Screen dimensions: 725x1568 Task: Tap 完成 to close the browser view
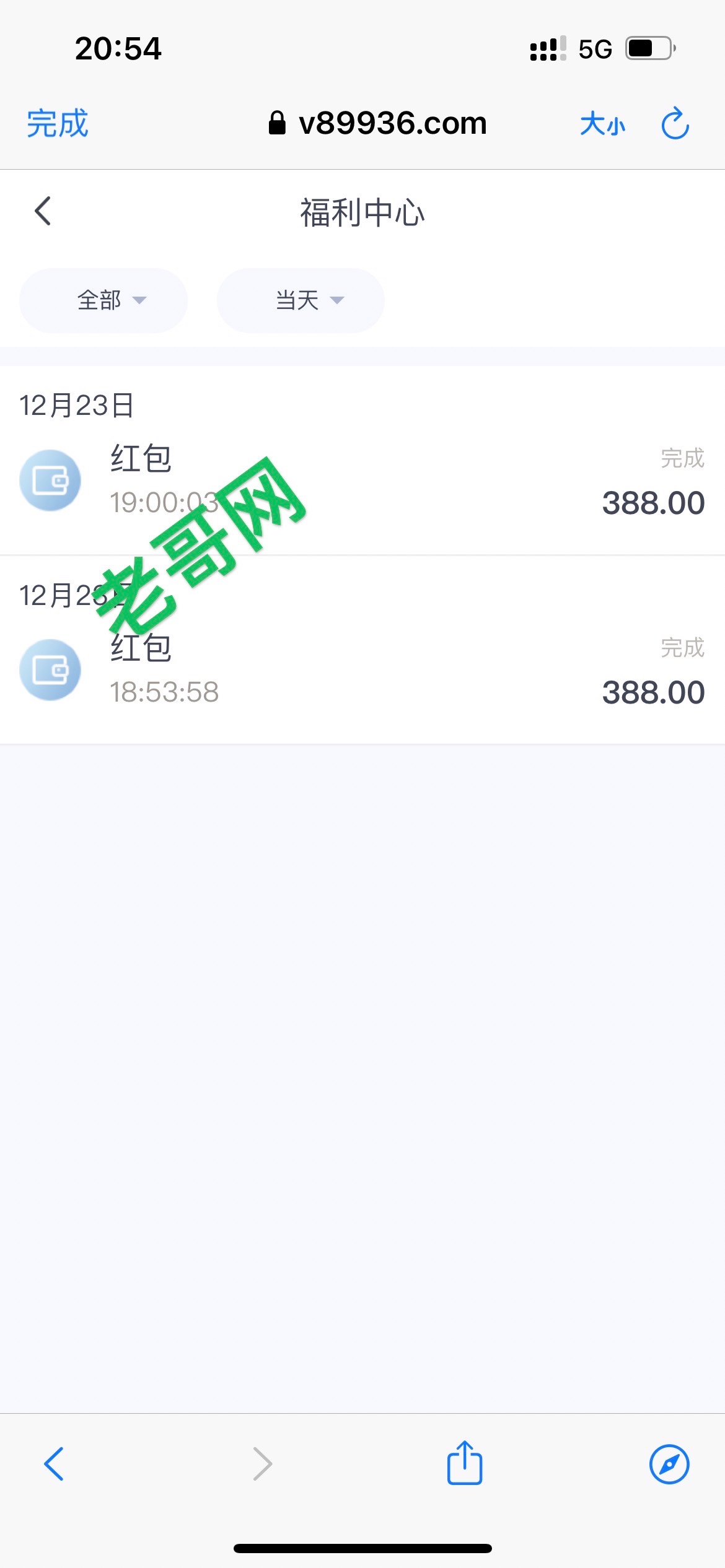coord(57,123)
